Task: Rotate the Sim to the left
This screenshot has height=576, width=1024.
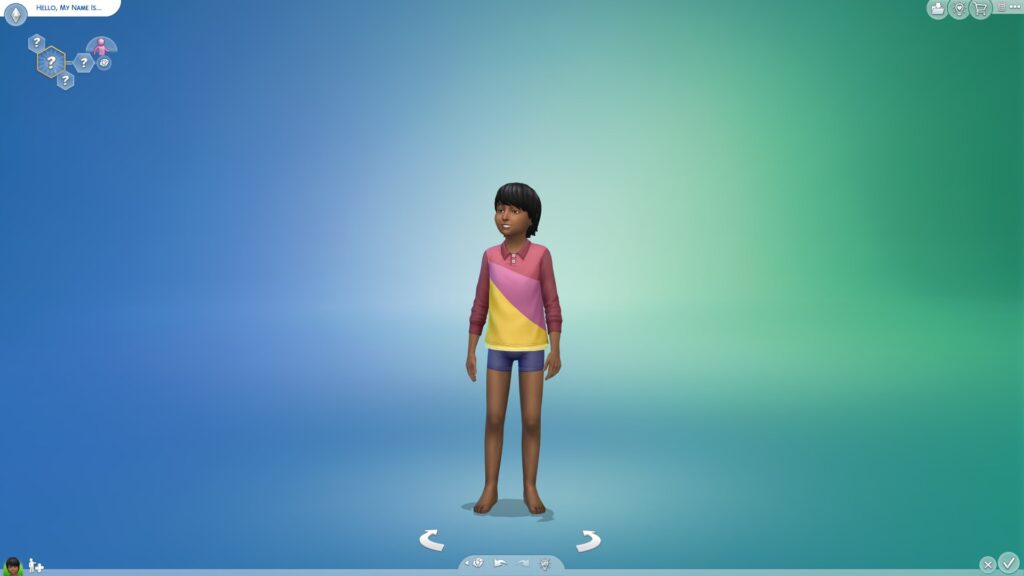Action: 432,540
